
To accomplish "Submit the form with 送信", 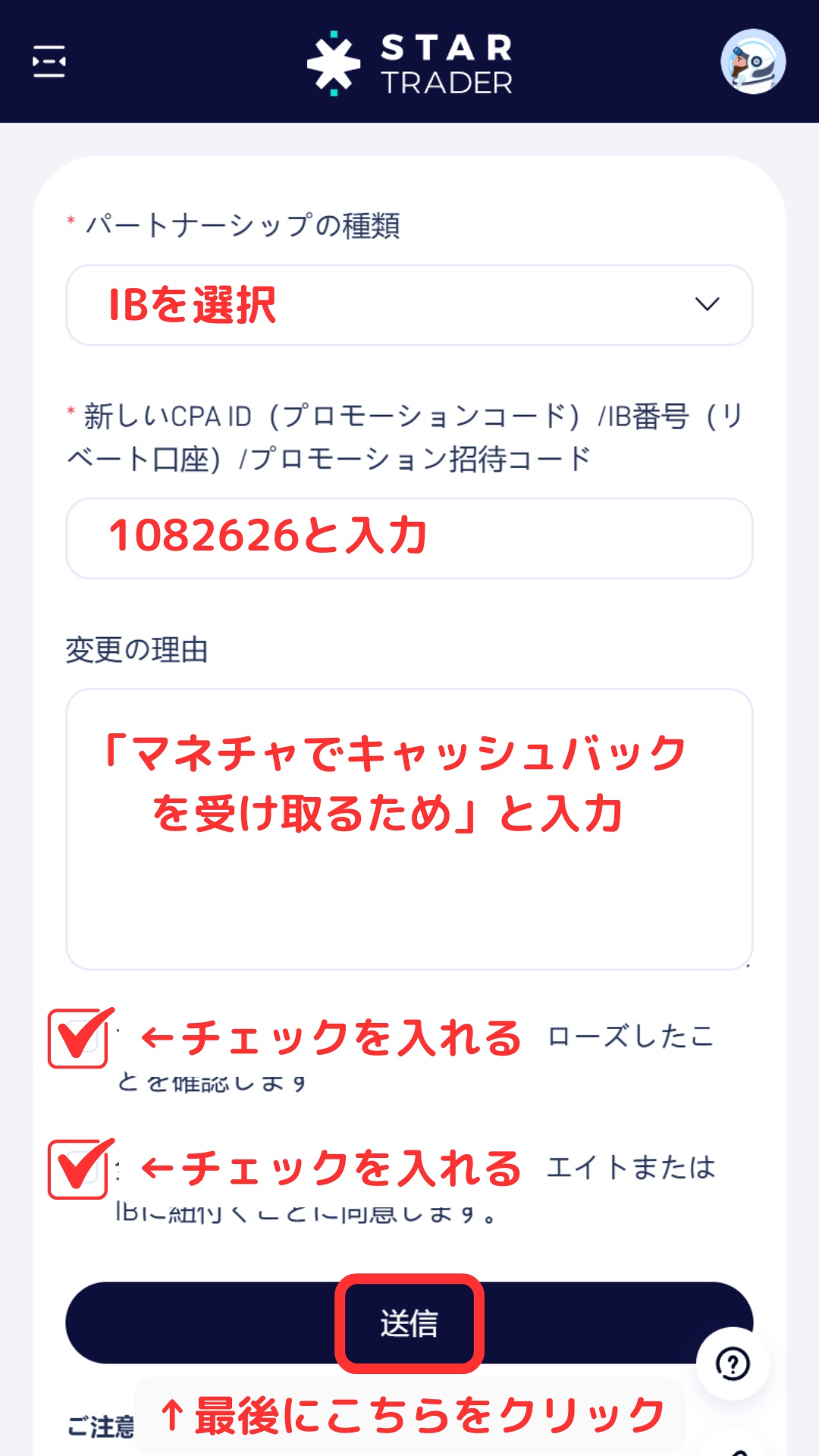I will [409, 1323].
